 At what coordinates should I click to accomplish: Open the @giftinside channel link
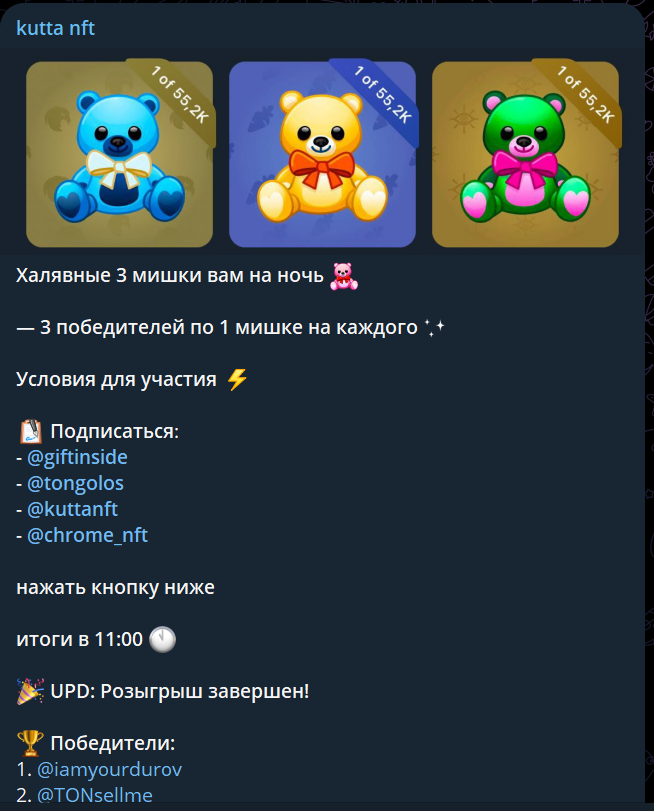(x=78, y=458)
